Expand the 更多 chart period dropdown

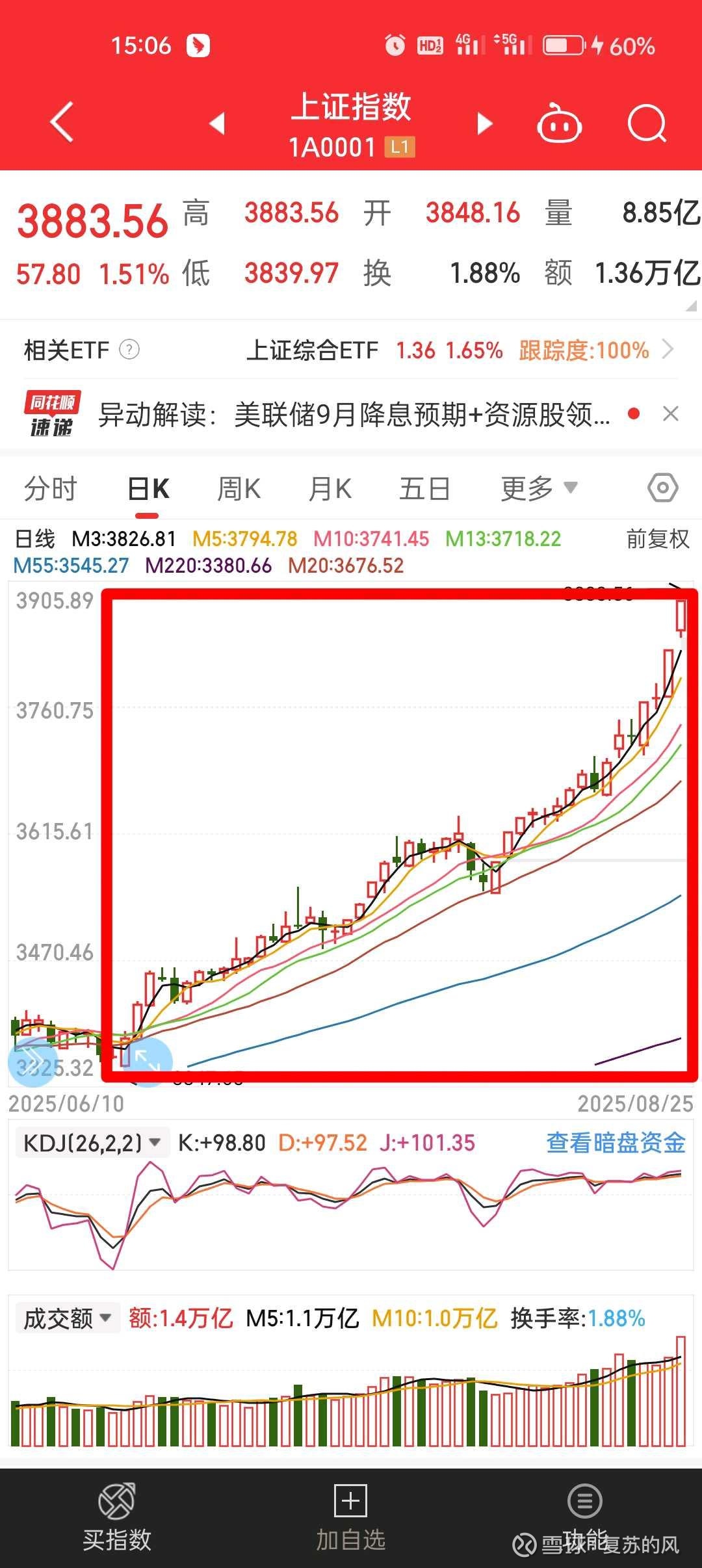coord(539,489)
